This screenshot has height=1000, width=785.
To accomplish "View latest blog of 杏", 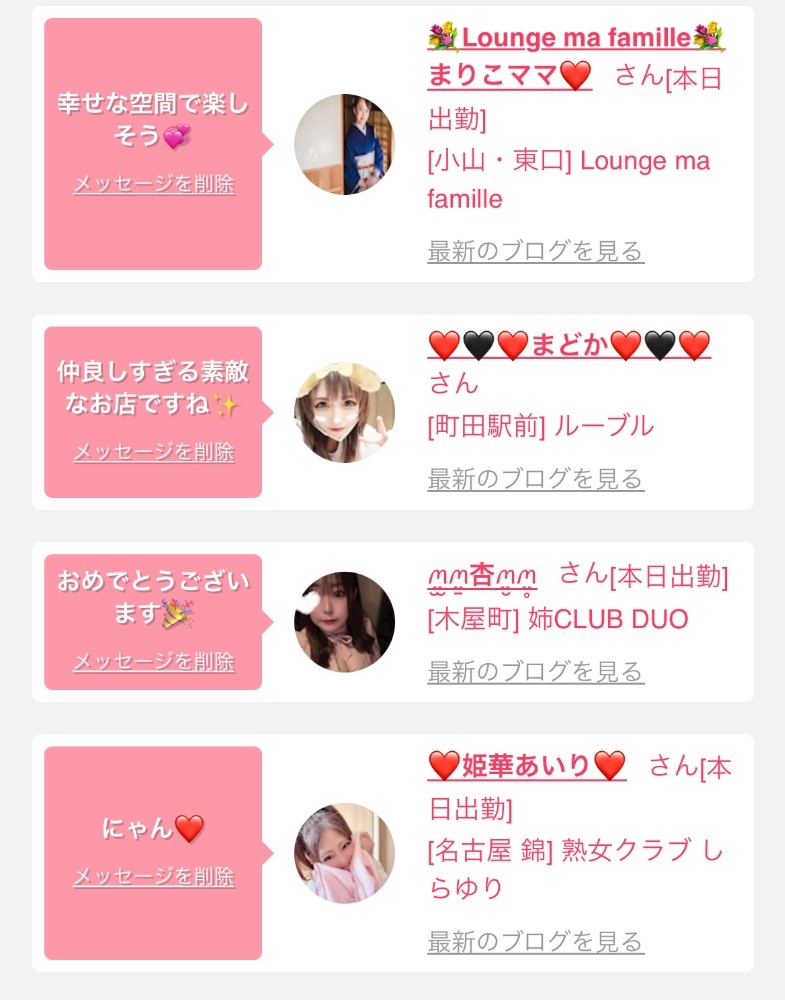I will pyautogui.click(x=535, y=672).
